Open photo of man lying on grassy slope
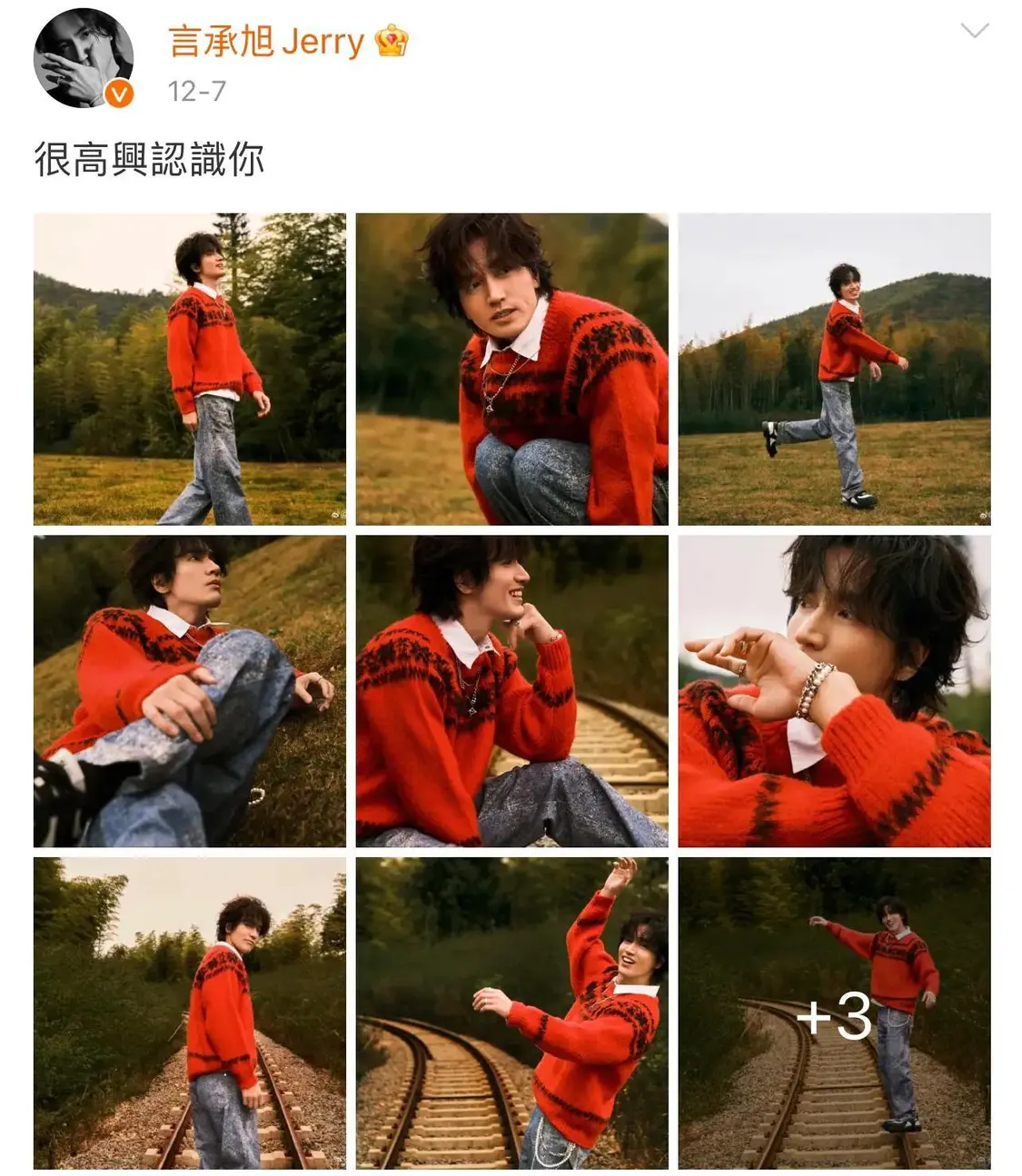 coord(190,691)
